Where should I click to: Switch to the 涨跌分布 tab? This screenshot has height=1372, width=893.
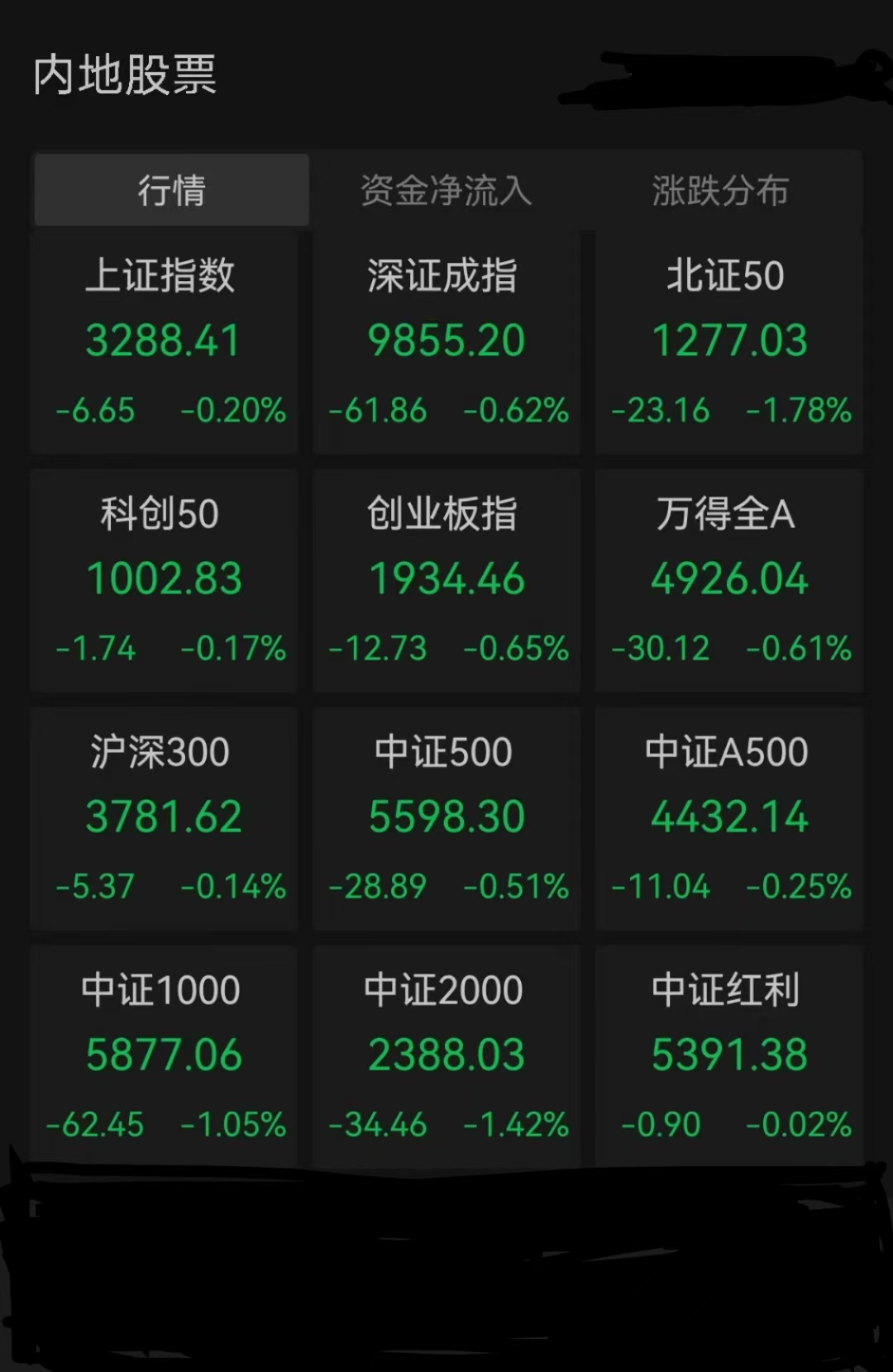tap(718, 188)
